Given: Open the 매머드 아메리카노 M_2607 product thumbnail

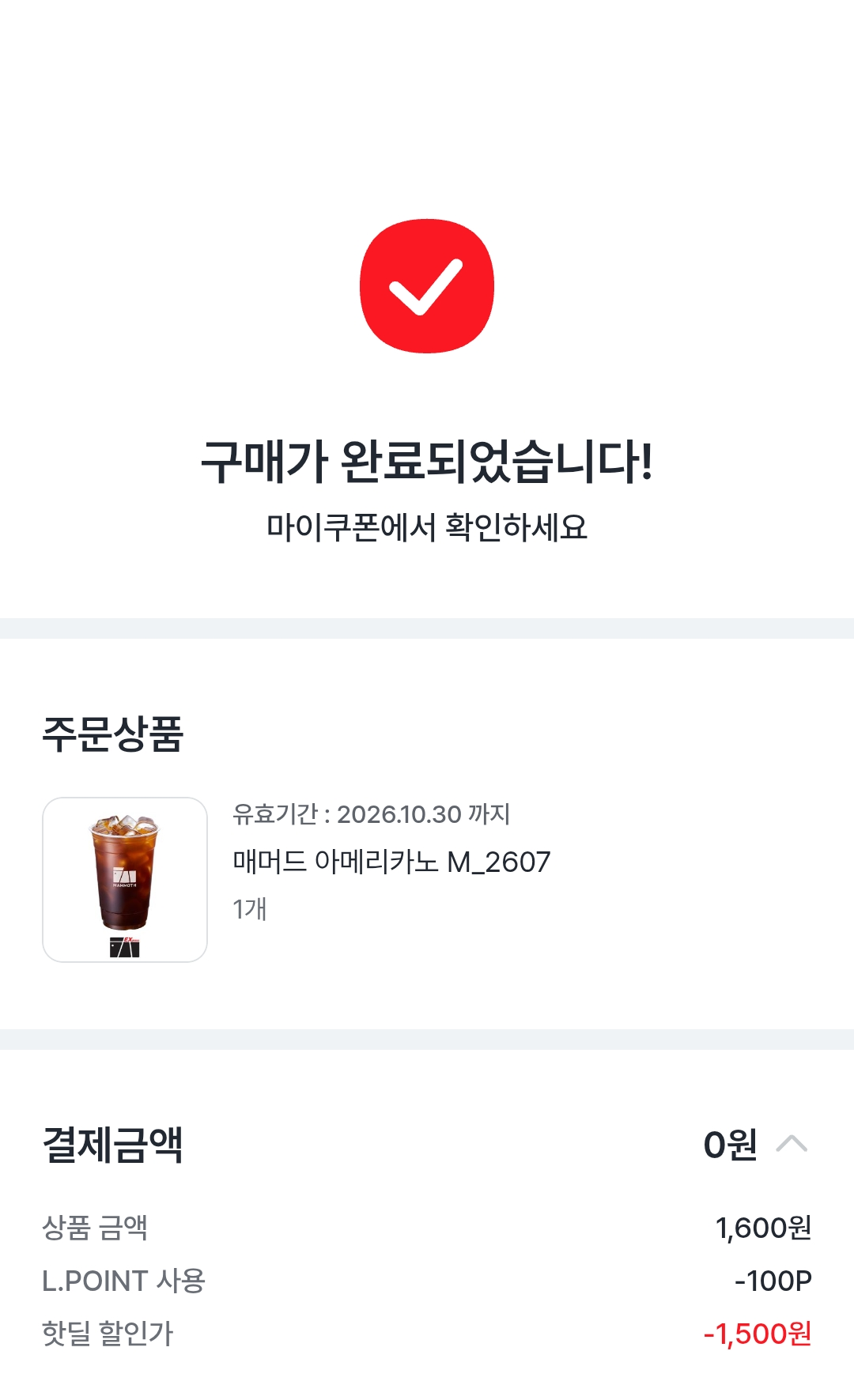Looking at the screenshot, I should [125, 880].
